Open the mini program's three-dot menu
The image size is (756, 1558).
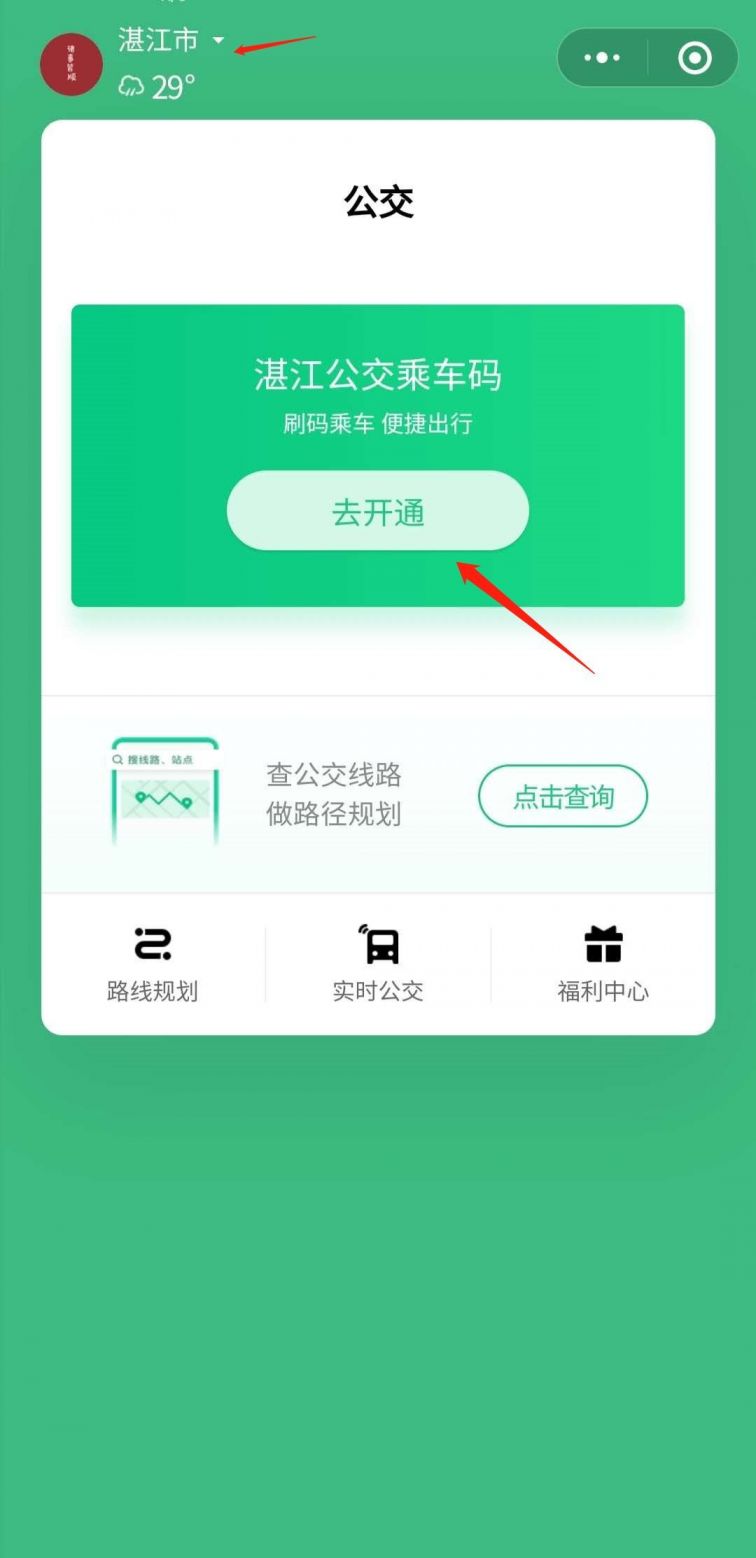[601, 58]
